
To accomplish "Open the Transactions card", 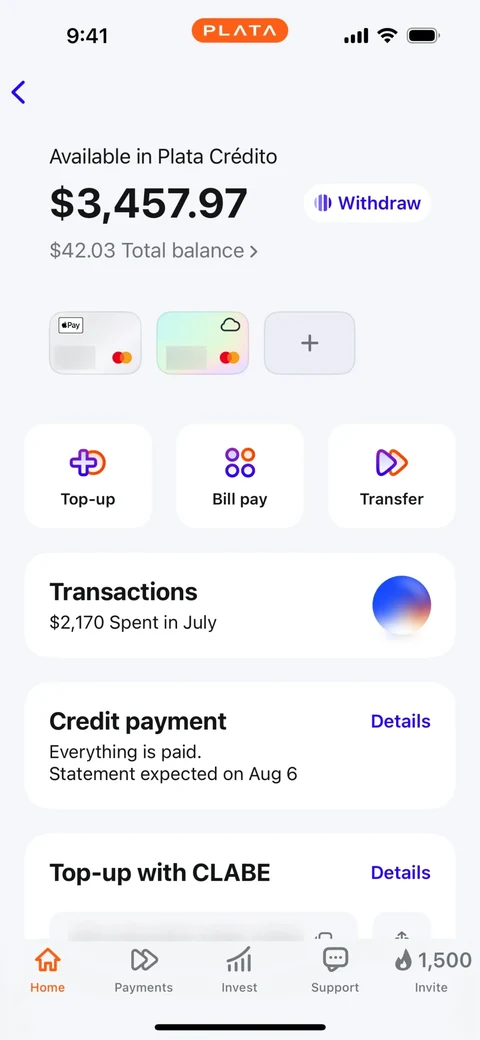I will tap(240, 605).
